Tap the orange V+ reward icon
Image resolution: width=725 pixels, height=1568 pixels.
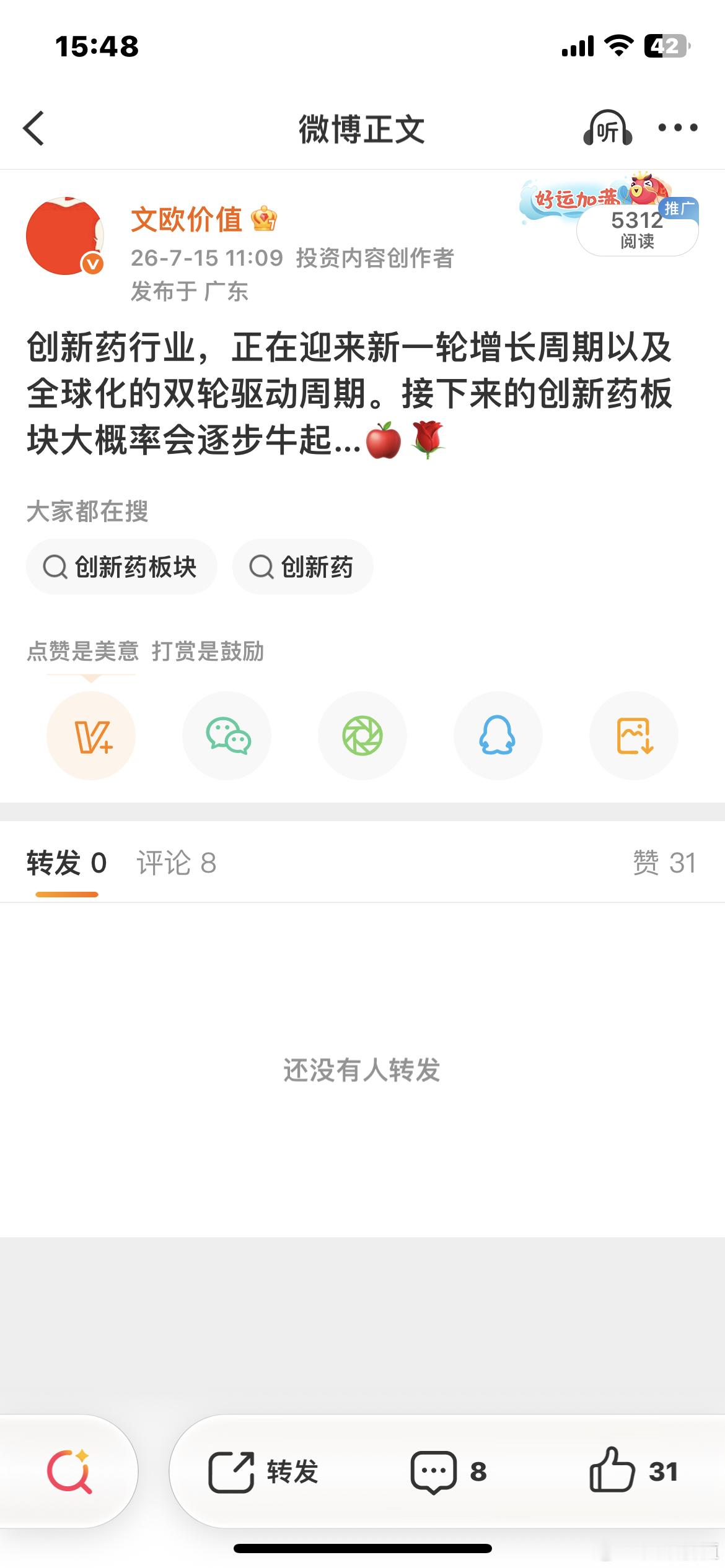click(x=91, y=736)
